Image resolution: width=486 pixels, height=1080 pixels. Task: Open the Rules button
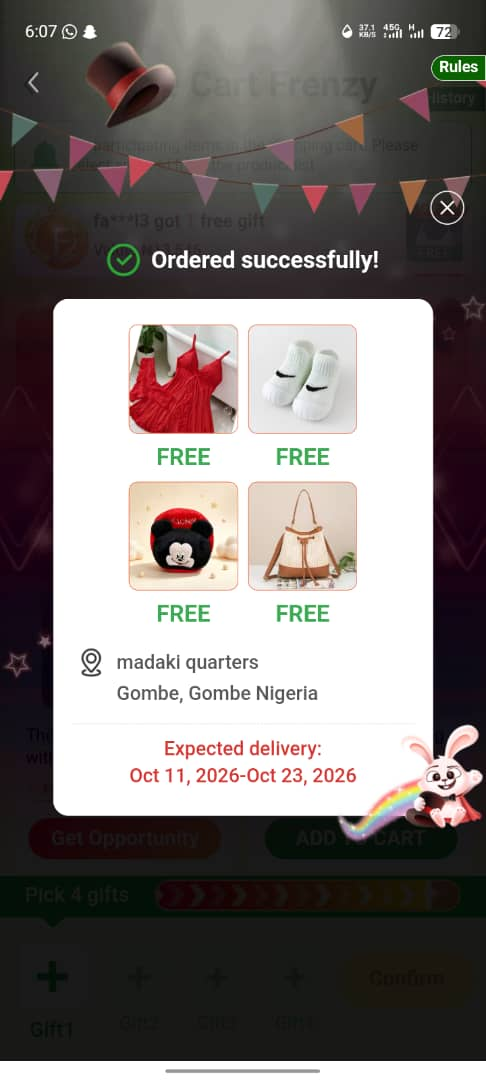[x=458, y=67]
